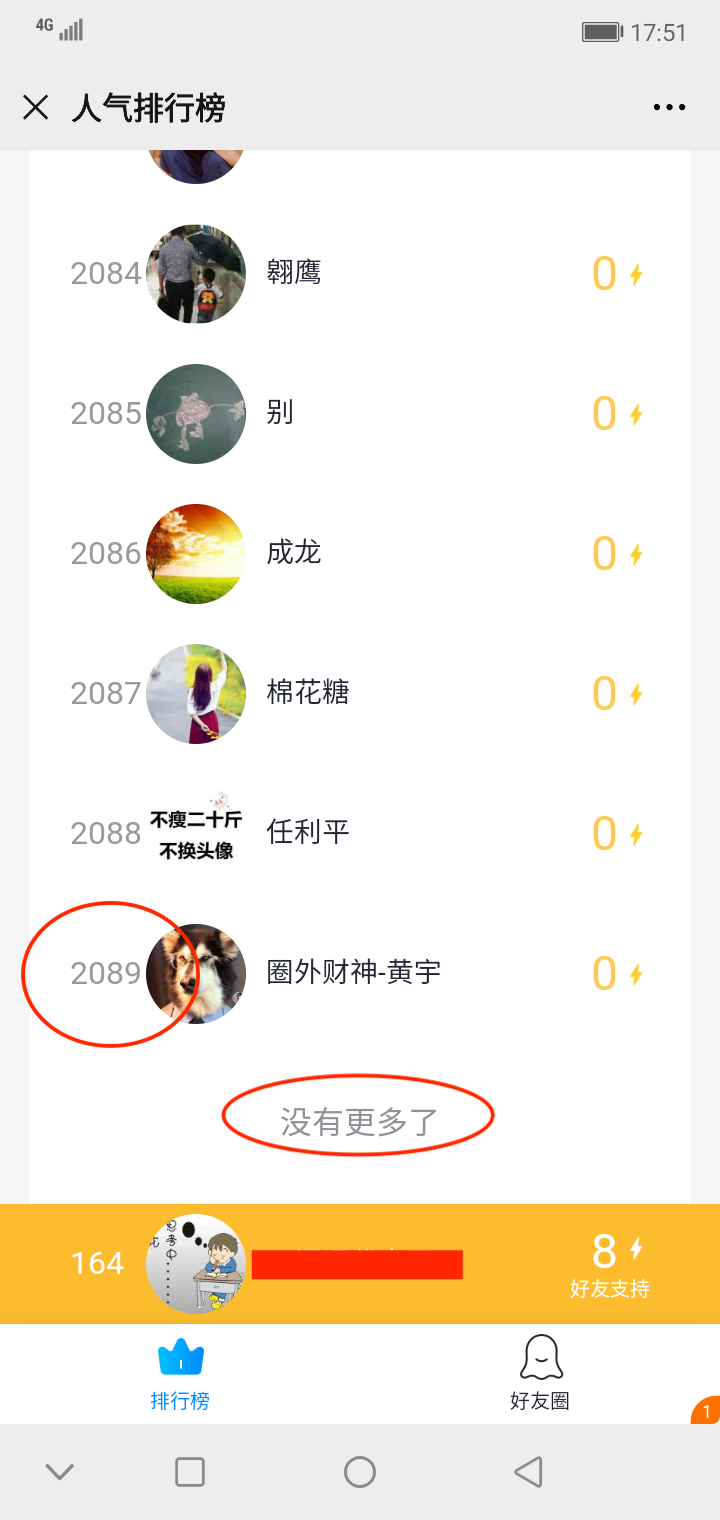This screenshot has width=720, height=1520.
Task: Open my own rank 164 bar
Action: [x=360, y=1264]
